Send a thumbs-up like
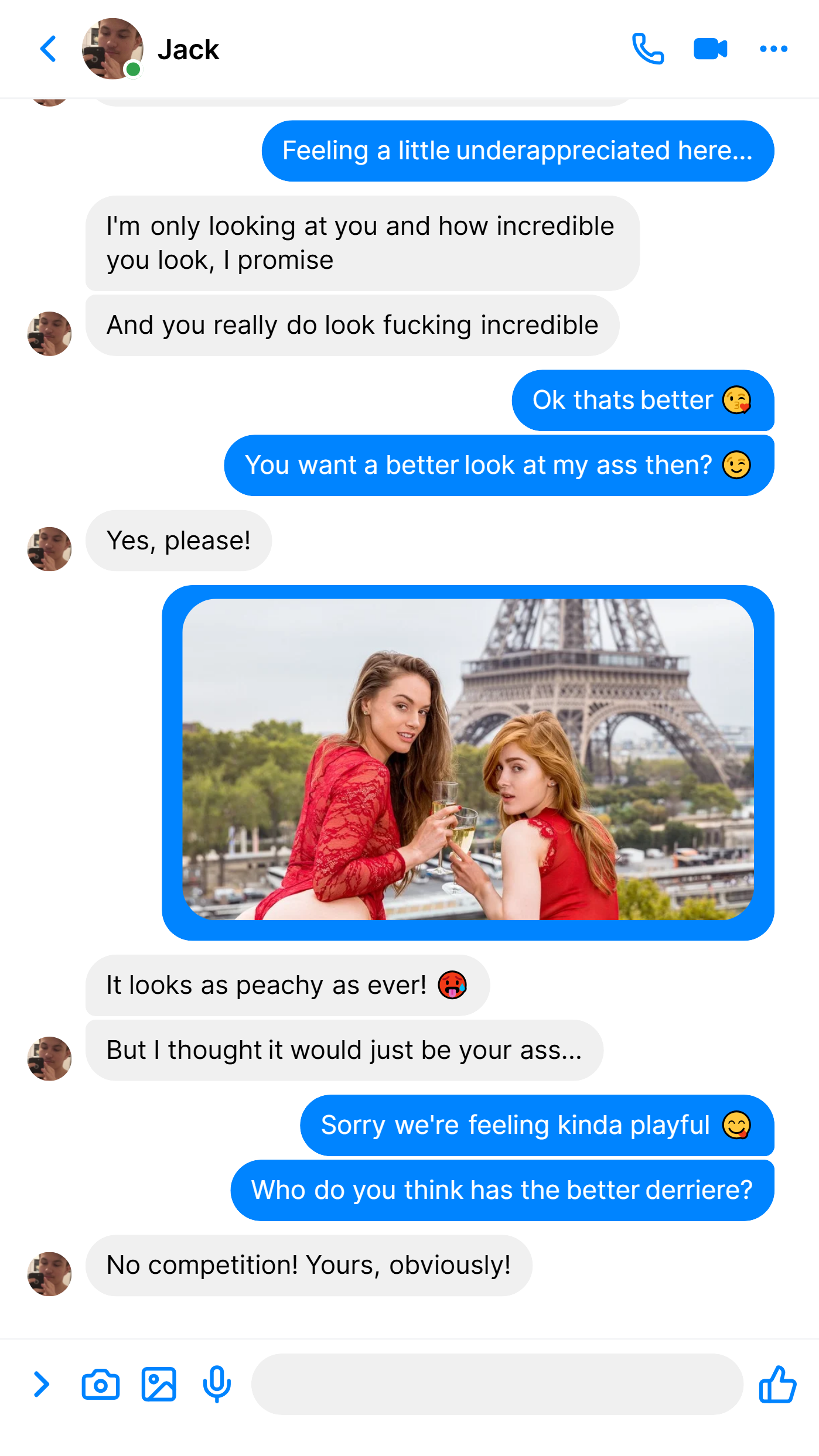 pyautogui.click(x=777, y=1384)
